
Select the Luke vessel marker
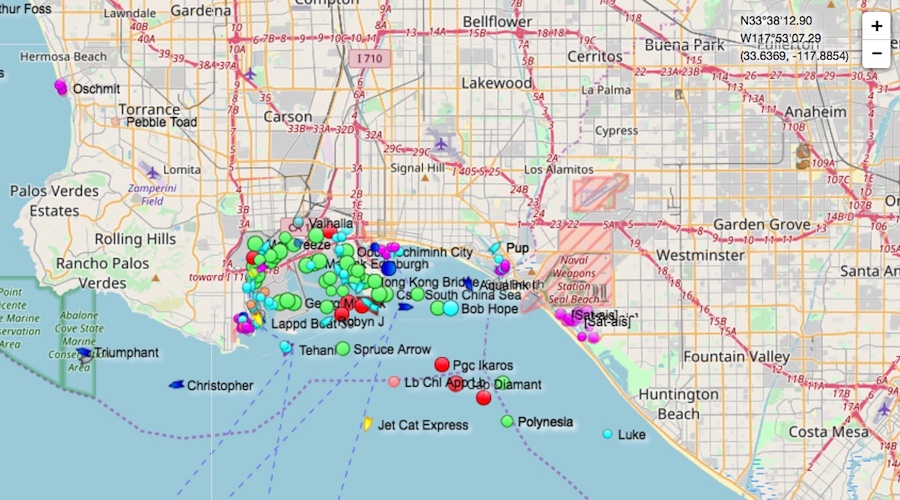pyautogui.click(x=608, y=434)
